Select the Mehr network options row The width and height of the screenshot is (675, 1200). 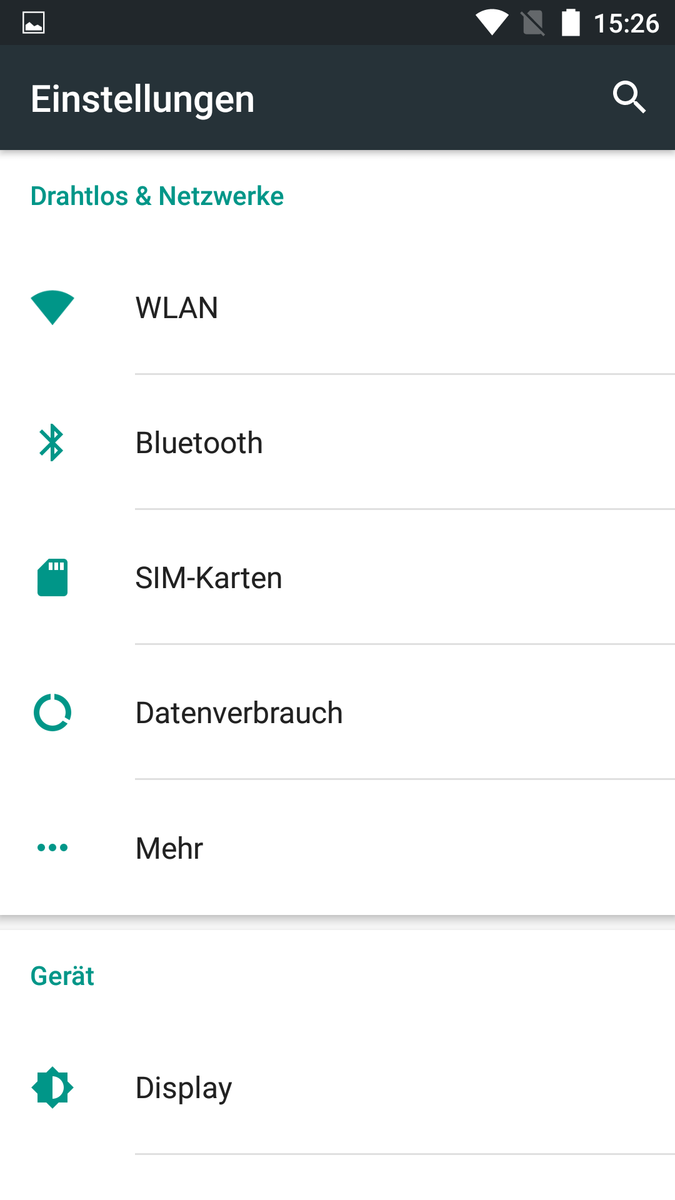click(169, 848)
